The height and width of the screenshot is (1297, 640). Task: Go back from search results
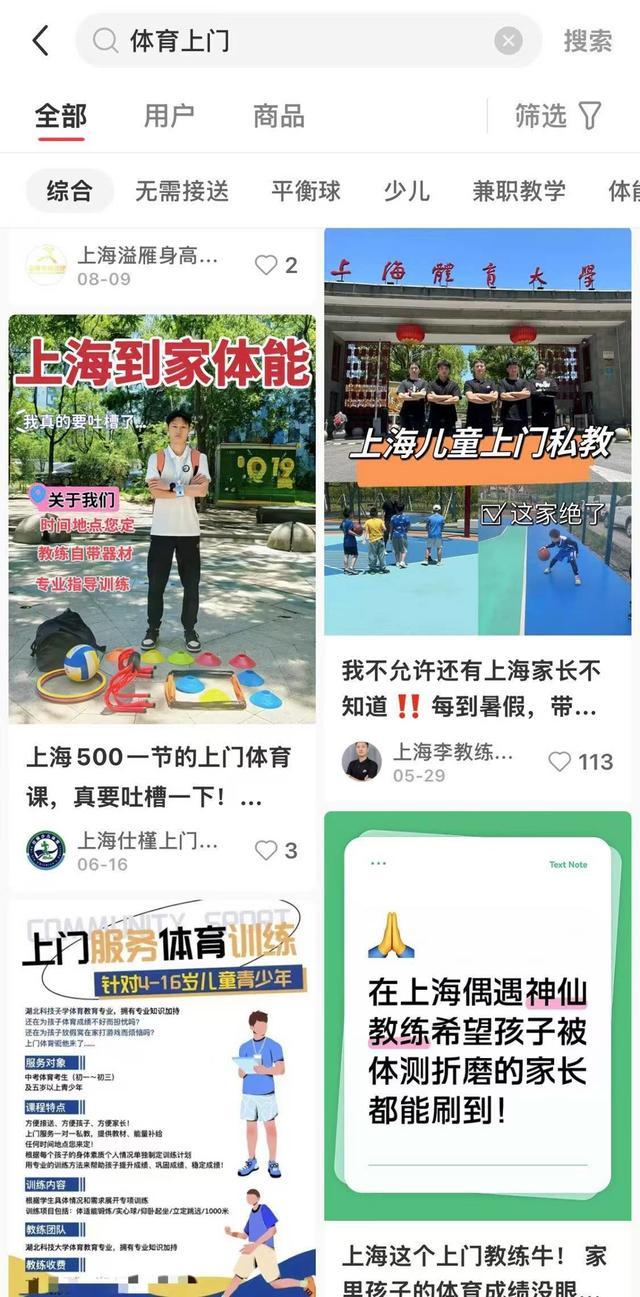point(40,41)
